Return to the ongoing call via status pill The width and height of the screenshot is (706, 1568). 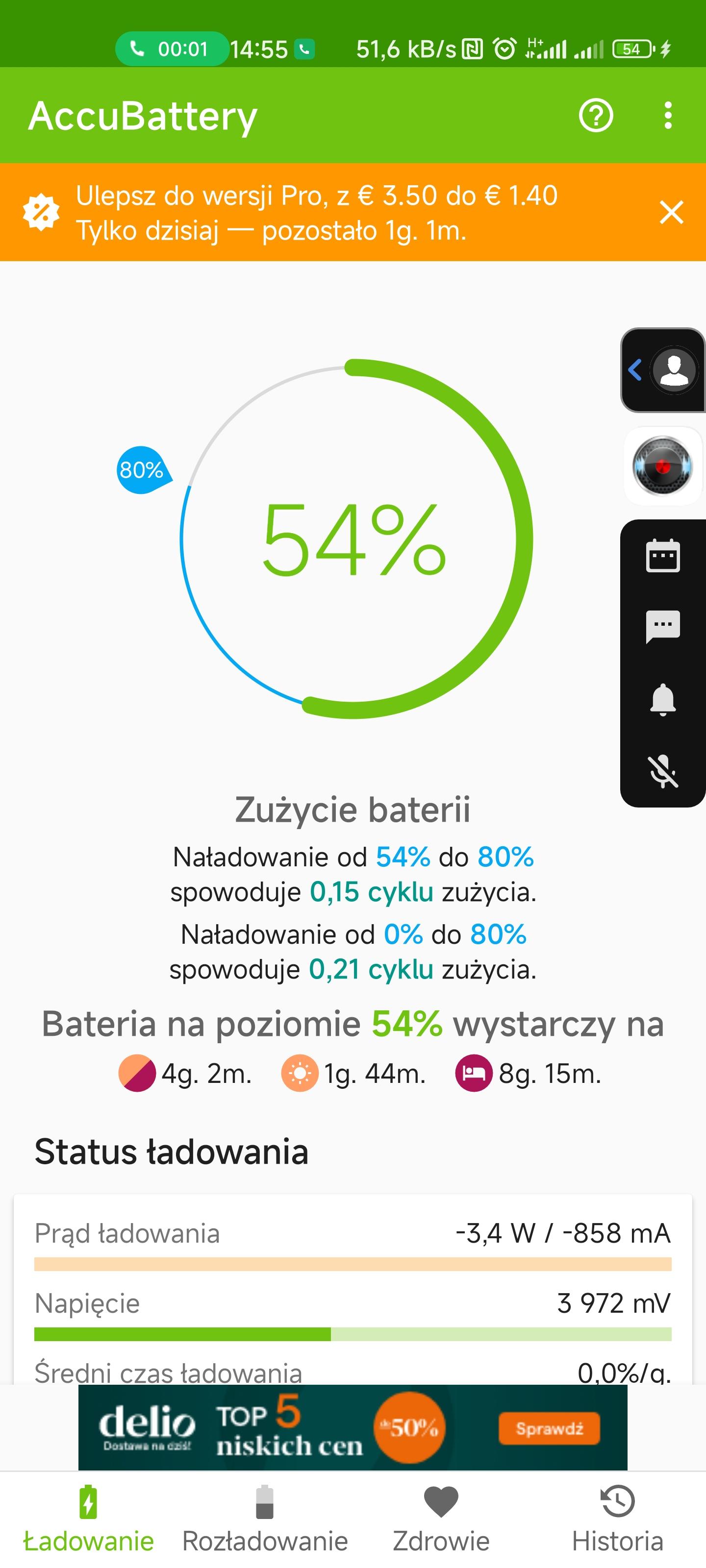172,49
